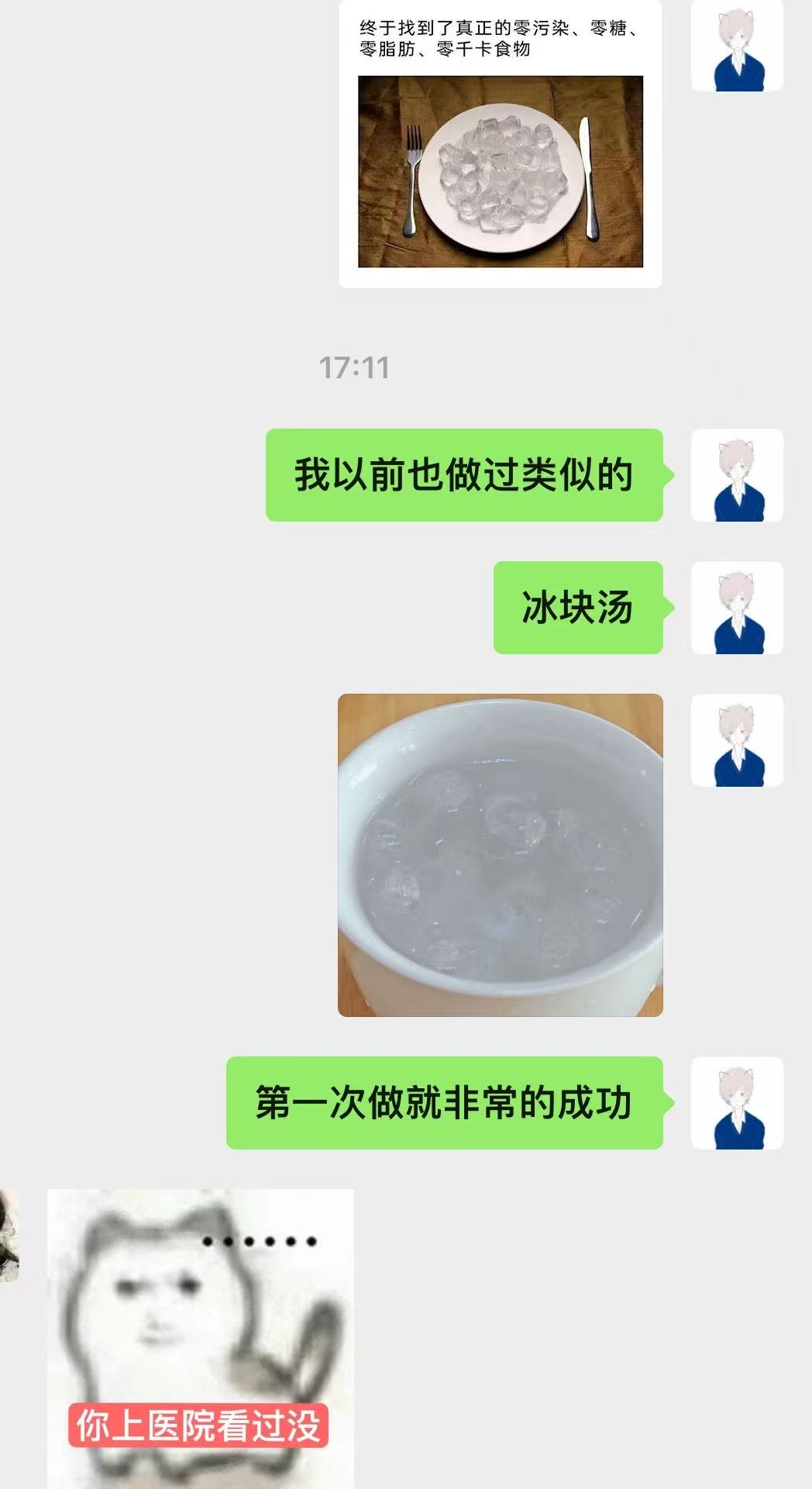The image size is (812, 1489).
Task: View the ice soup bowl photo full-screen
Action: pos(501,855)
